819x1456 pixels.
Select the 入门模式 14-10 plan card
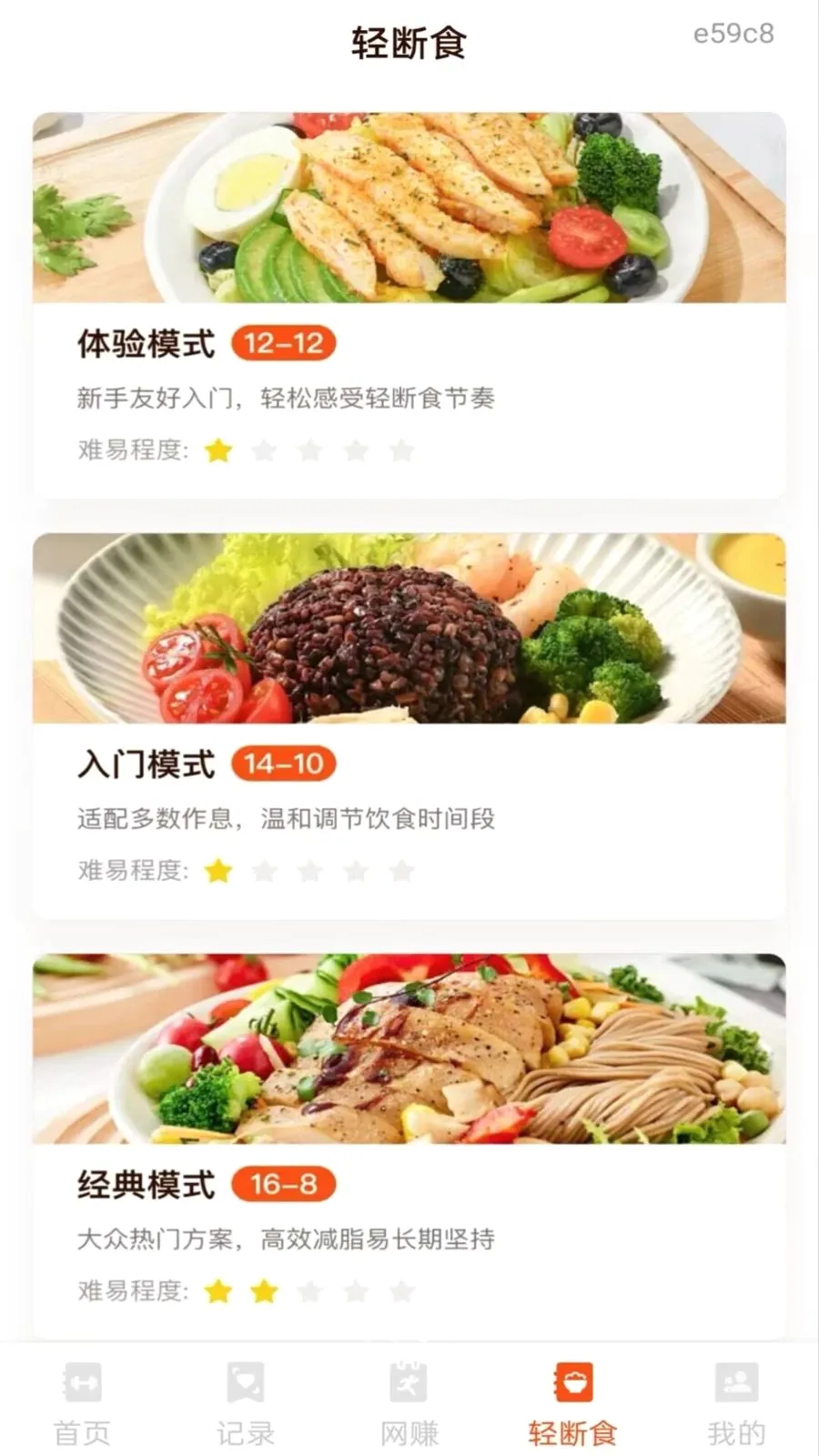tap(409, 725)
